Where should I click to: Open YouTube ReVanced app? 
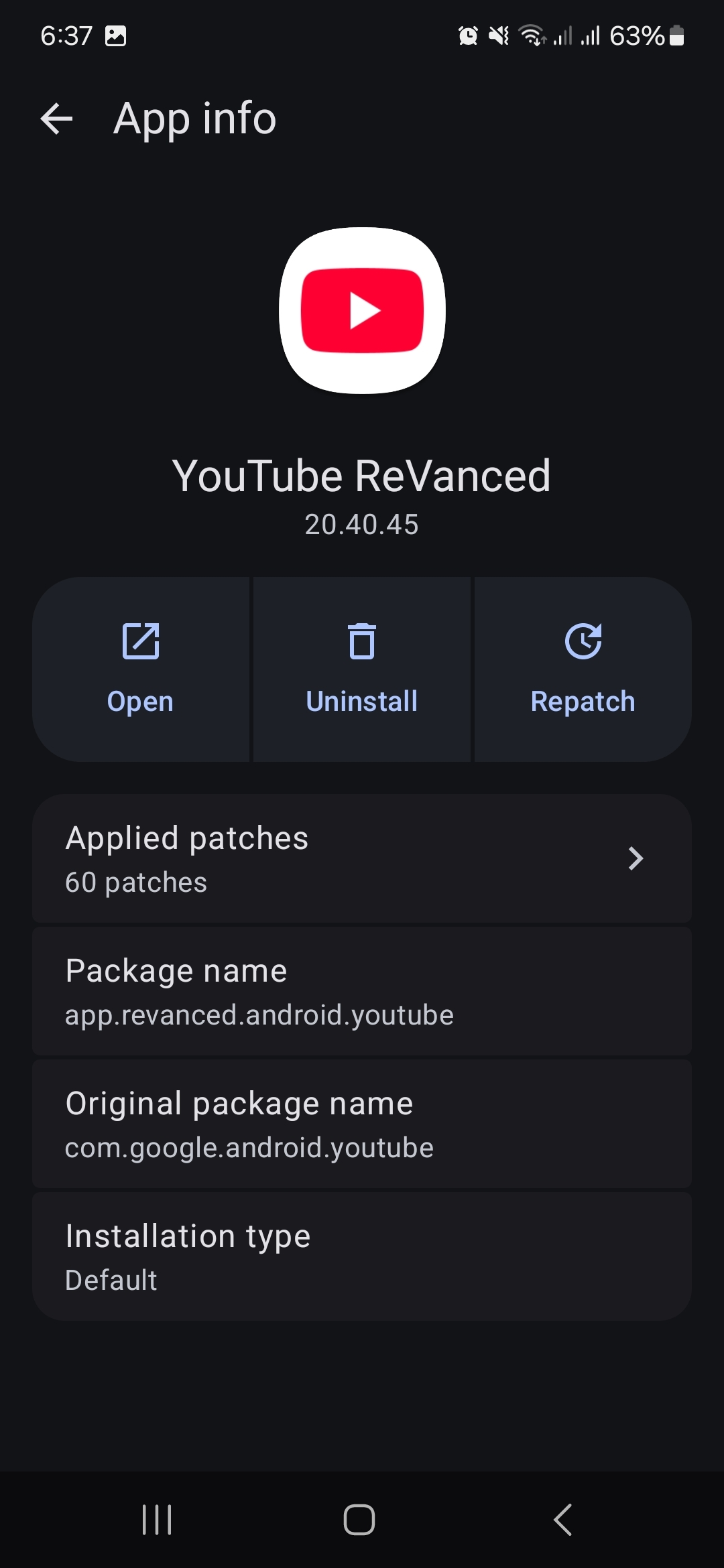tap(141, 669)
